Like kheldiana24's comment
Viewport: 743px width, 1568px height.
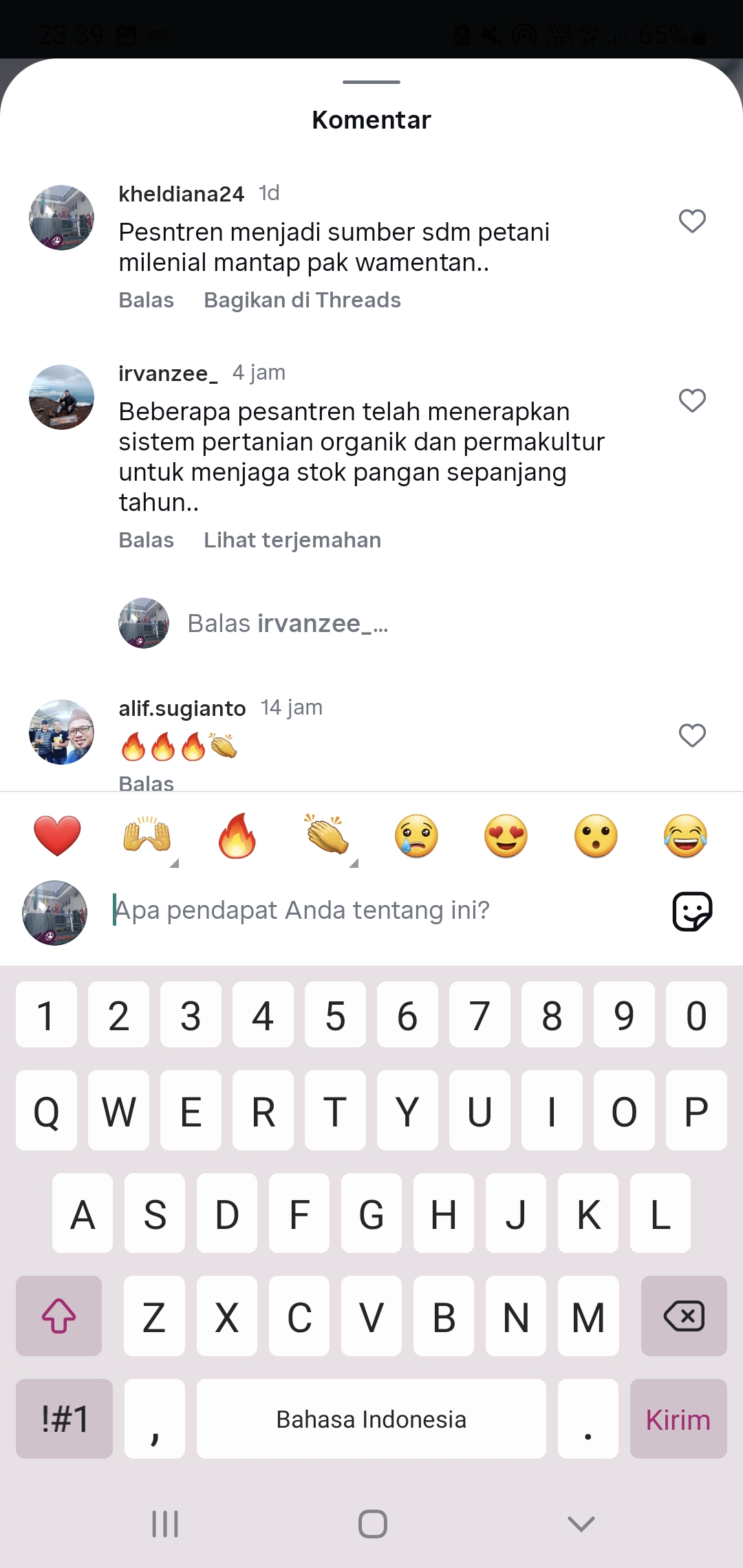692,221
